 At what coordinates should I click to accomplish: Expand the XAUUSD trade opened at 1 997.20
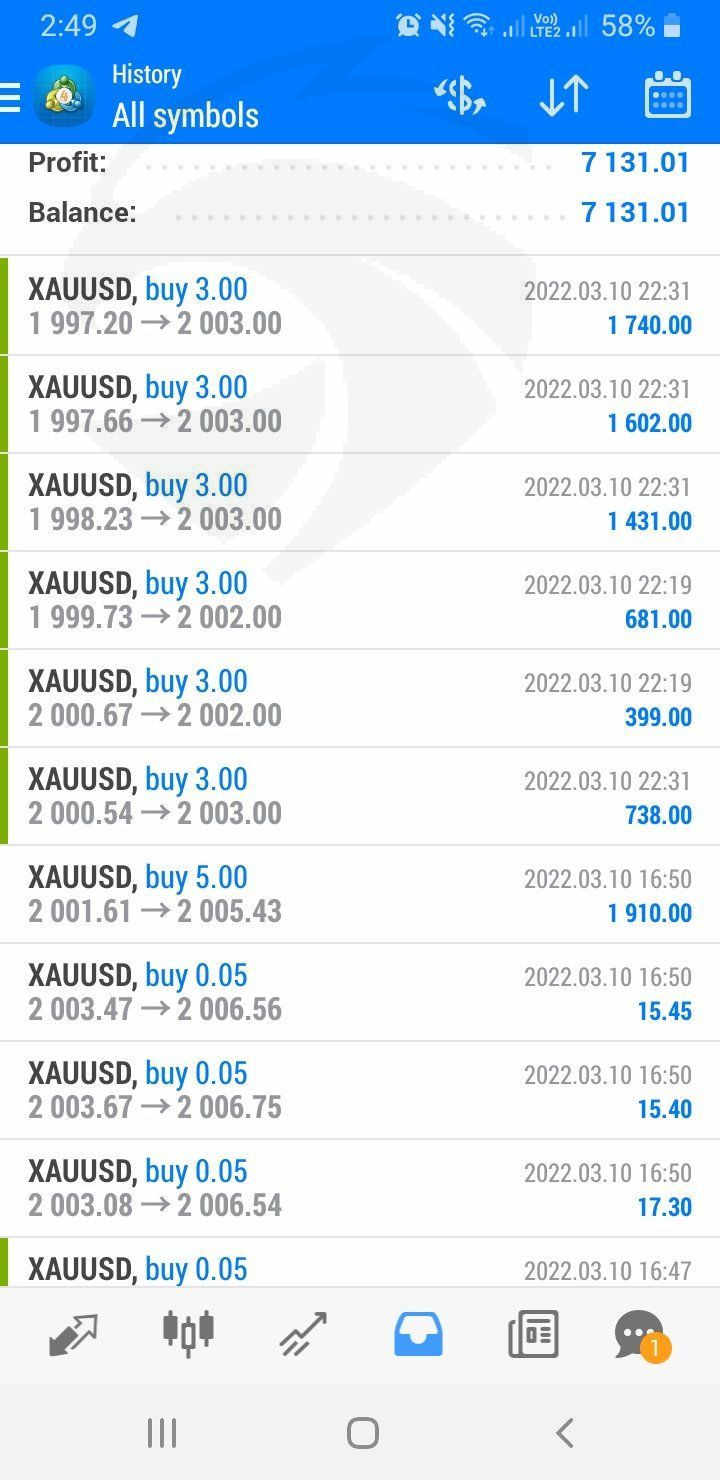(x=360, y=306)
